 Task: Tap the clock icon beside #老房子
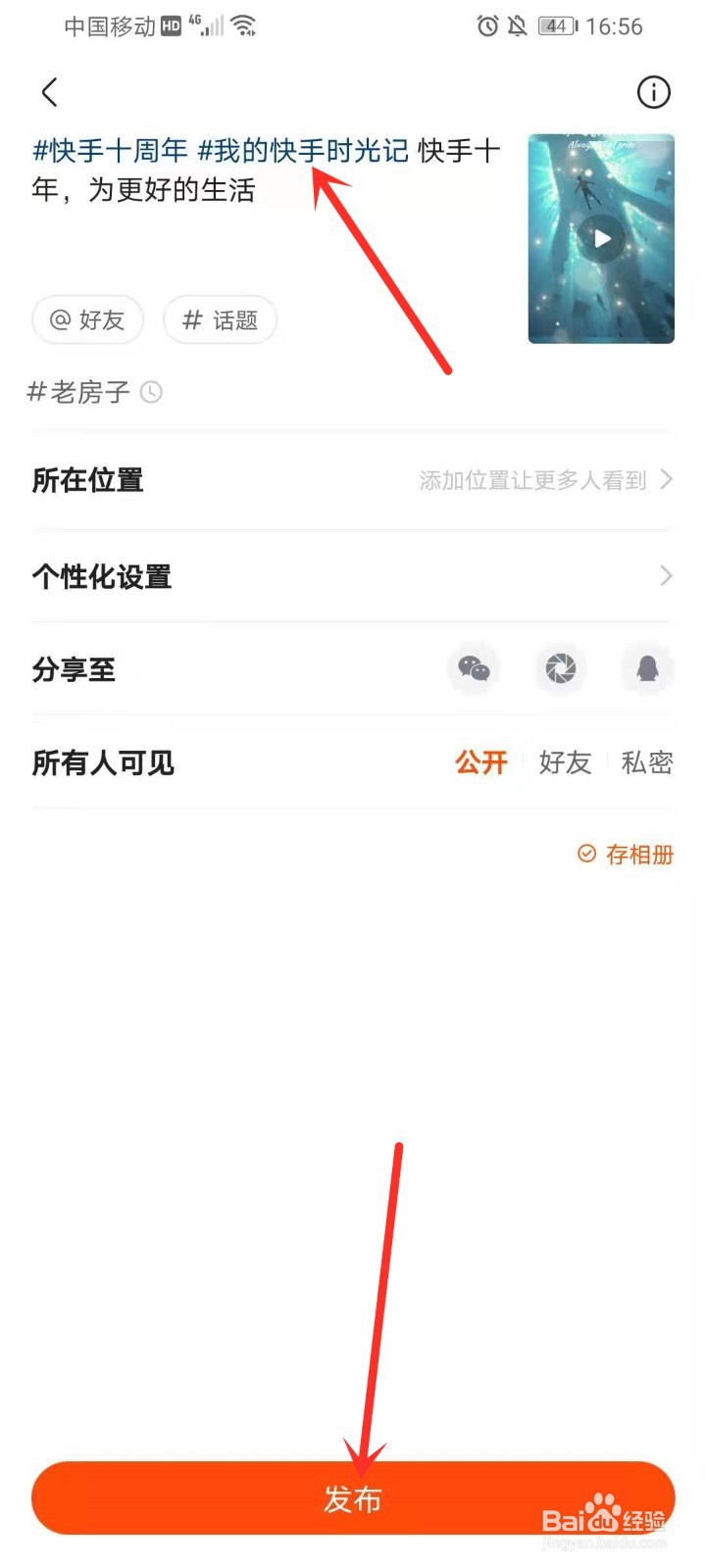pyautogui.click(x=151, y=392)
